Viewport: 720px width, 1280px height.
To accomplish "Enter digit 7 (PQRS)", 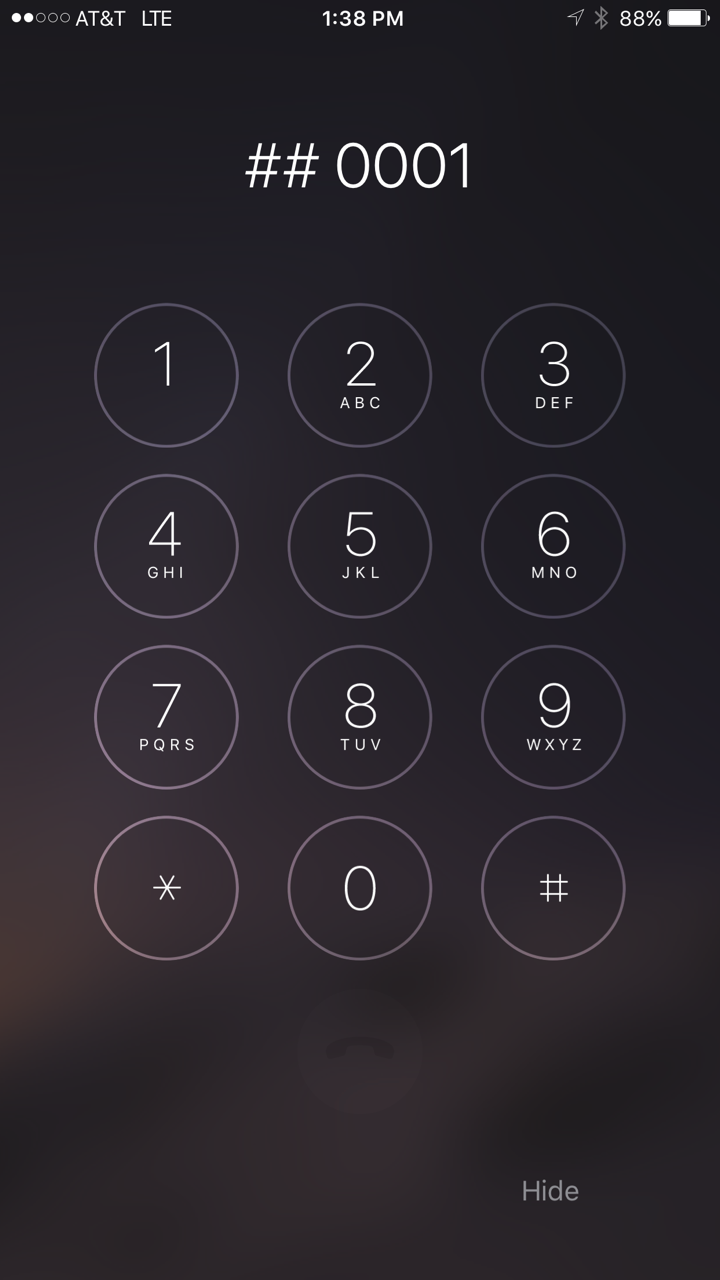I will (166, 717).
